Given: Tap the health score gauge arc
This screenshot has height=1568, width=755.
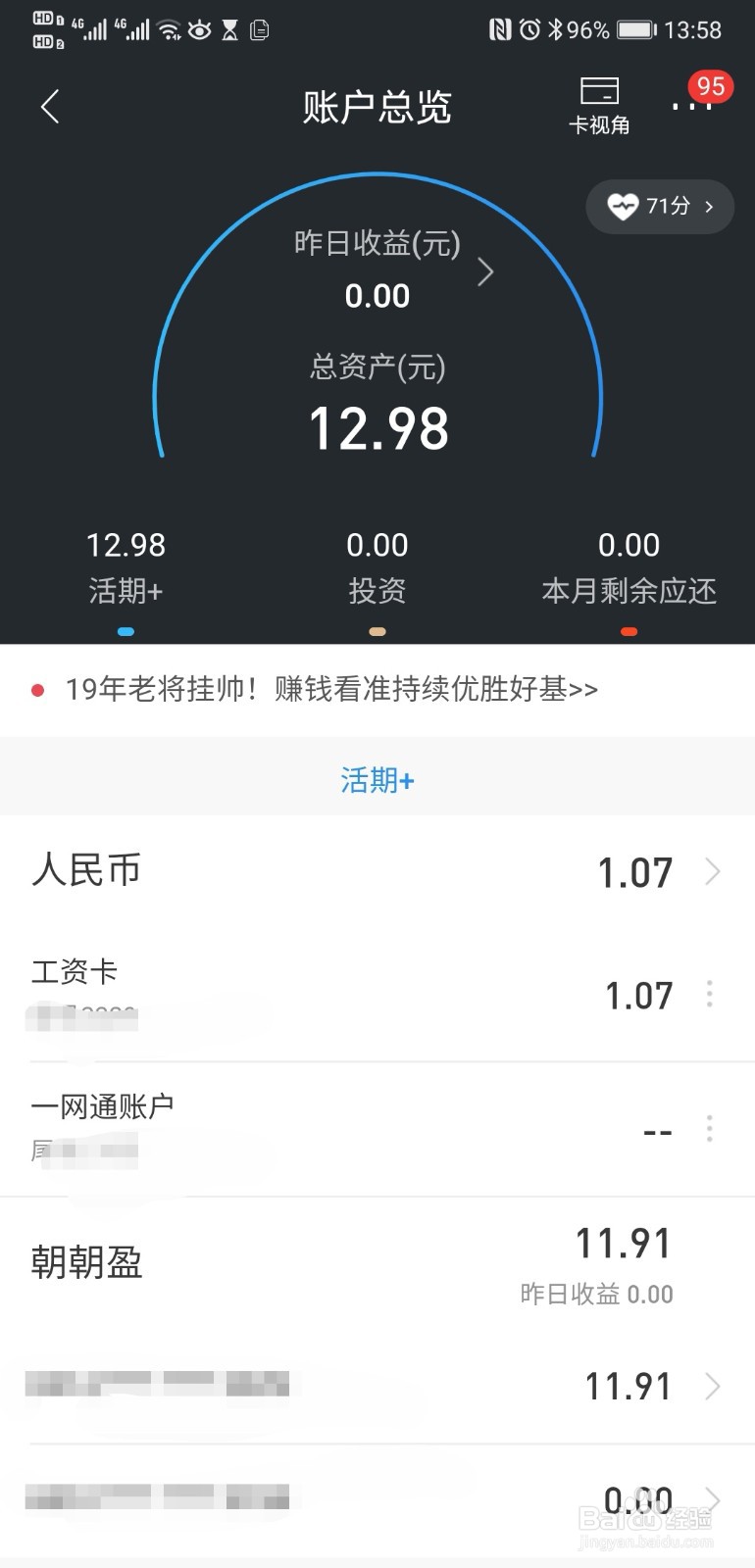Looking at the screenshot, I should tap(377, 174).
